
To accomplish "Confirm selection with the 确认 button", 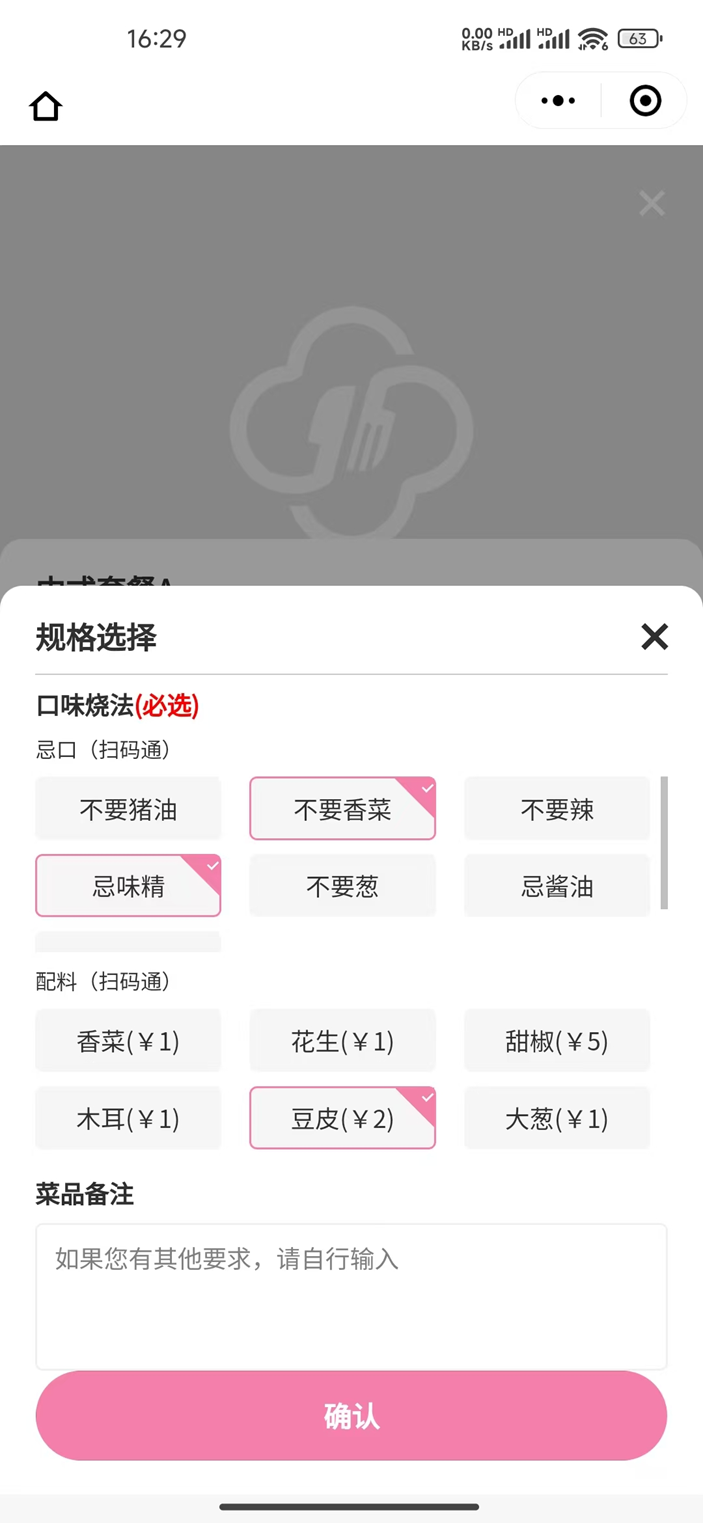I will click(x=351, y=1416).
